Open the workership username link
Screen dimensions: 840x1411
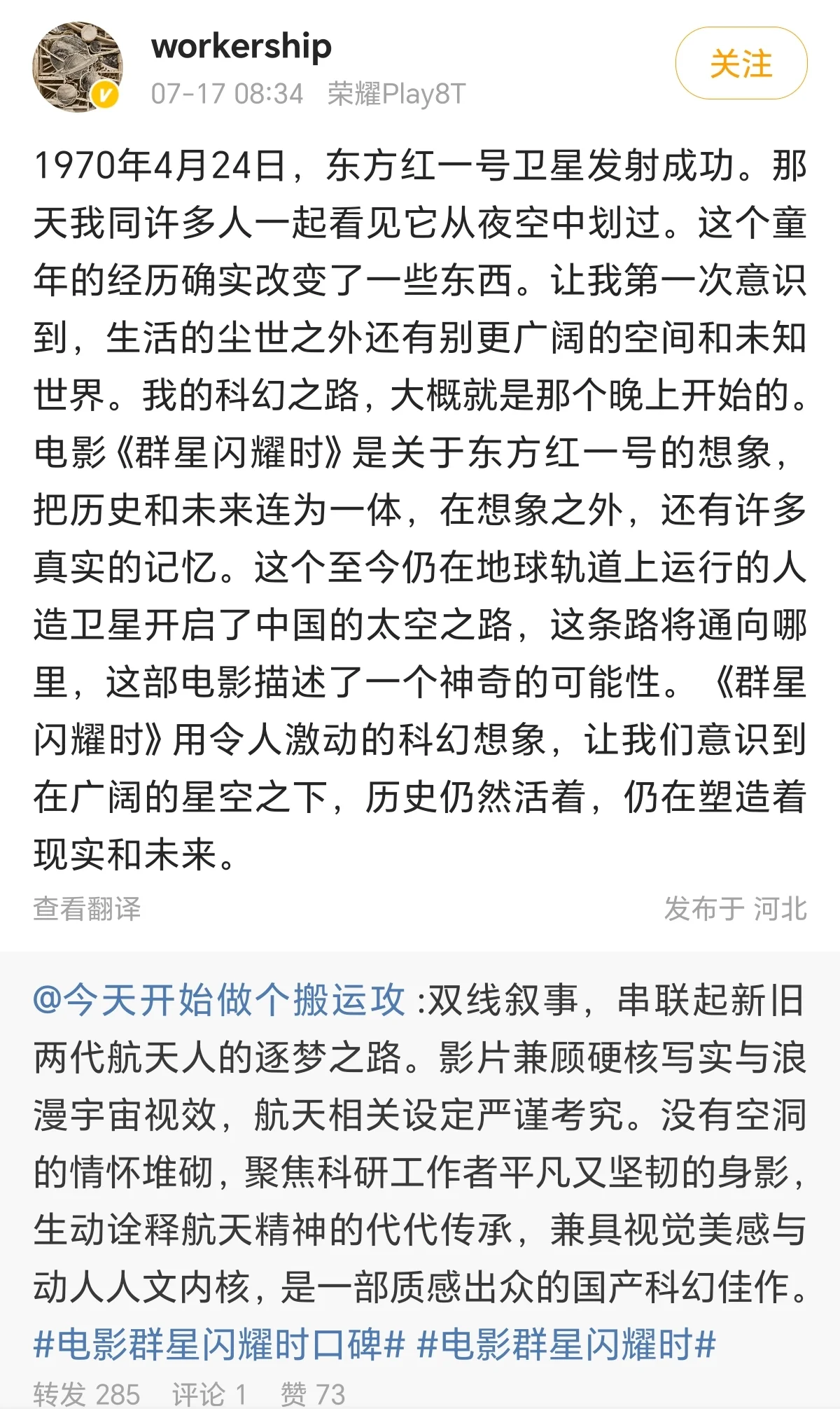pyautogui.click(x=241, y=46)
